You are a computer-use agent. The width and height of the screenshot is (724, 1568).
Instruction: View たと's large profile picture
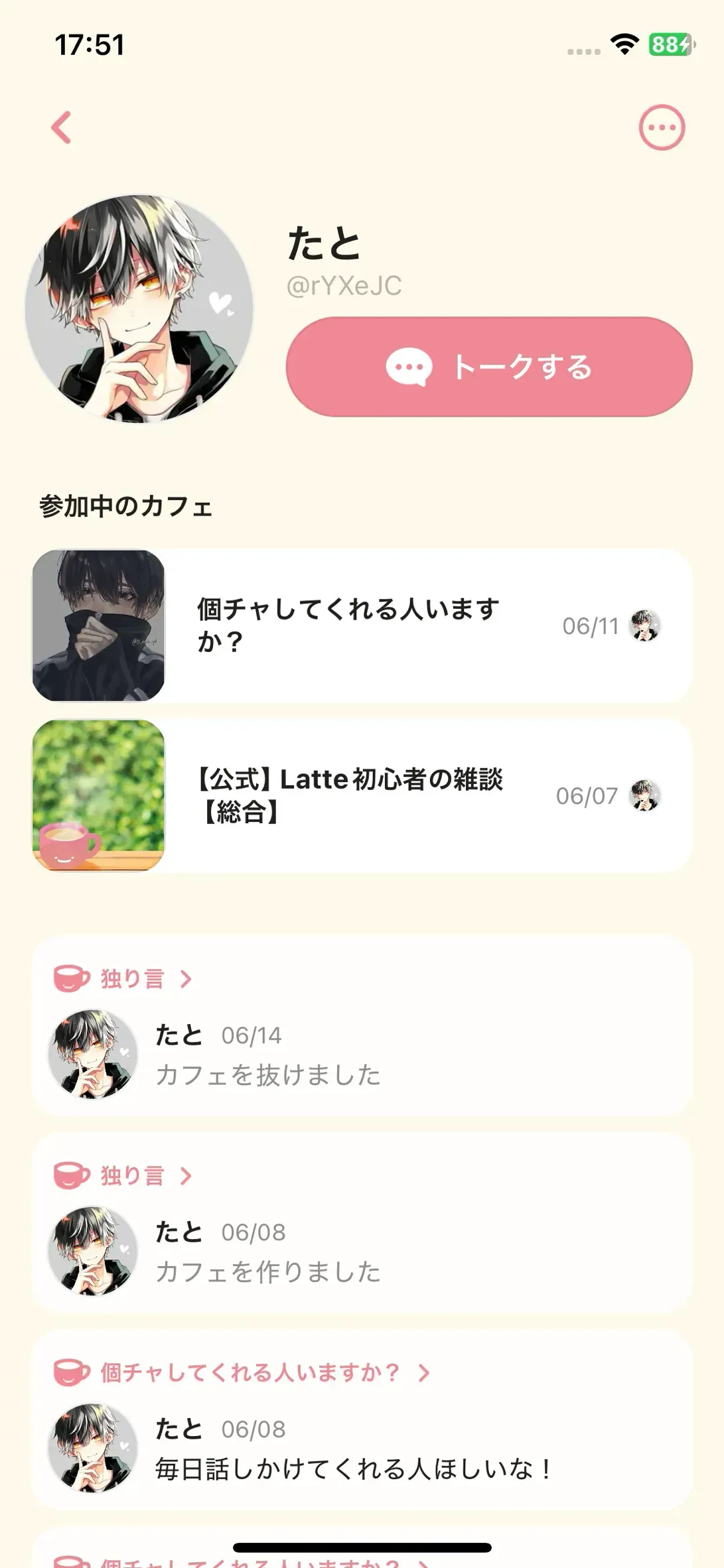(139, 308)
